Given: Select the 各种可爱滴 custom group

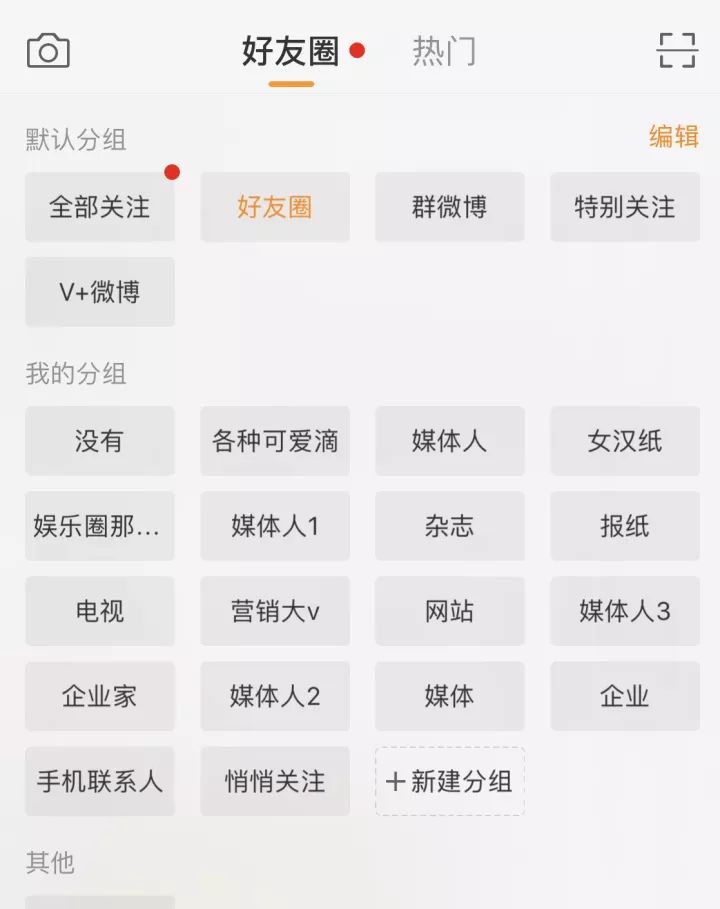Looking at the screenshot, I should click(x=274, y=441).
